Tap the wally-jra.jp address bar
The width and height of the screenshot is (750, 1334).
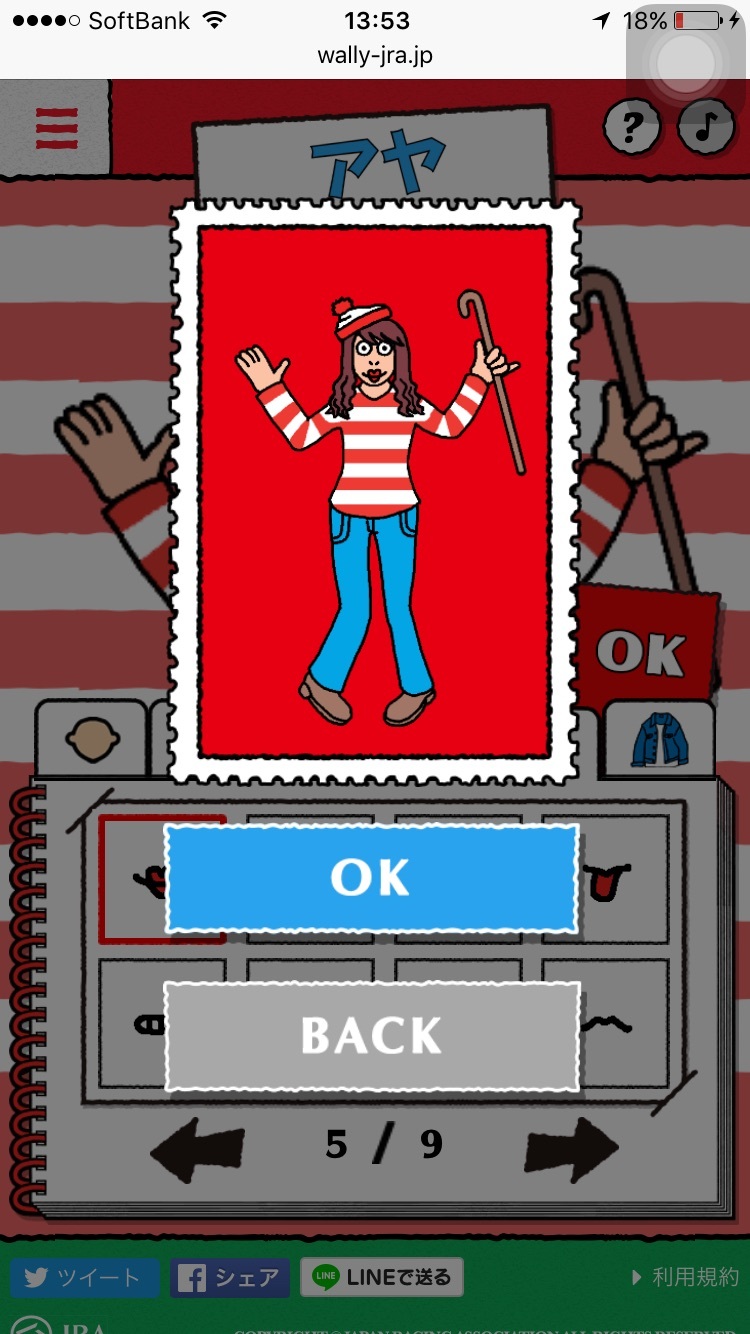coord(375,56)
